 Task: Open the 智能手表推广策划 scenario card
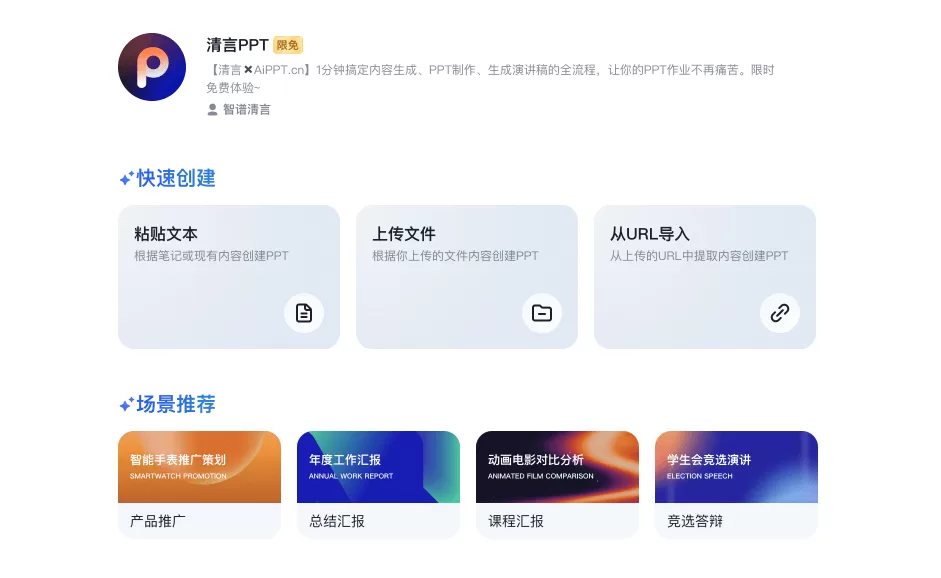(199, 484)
